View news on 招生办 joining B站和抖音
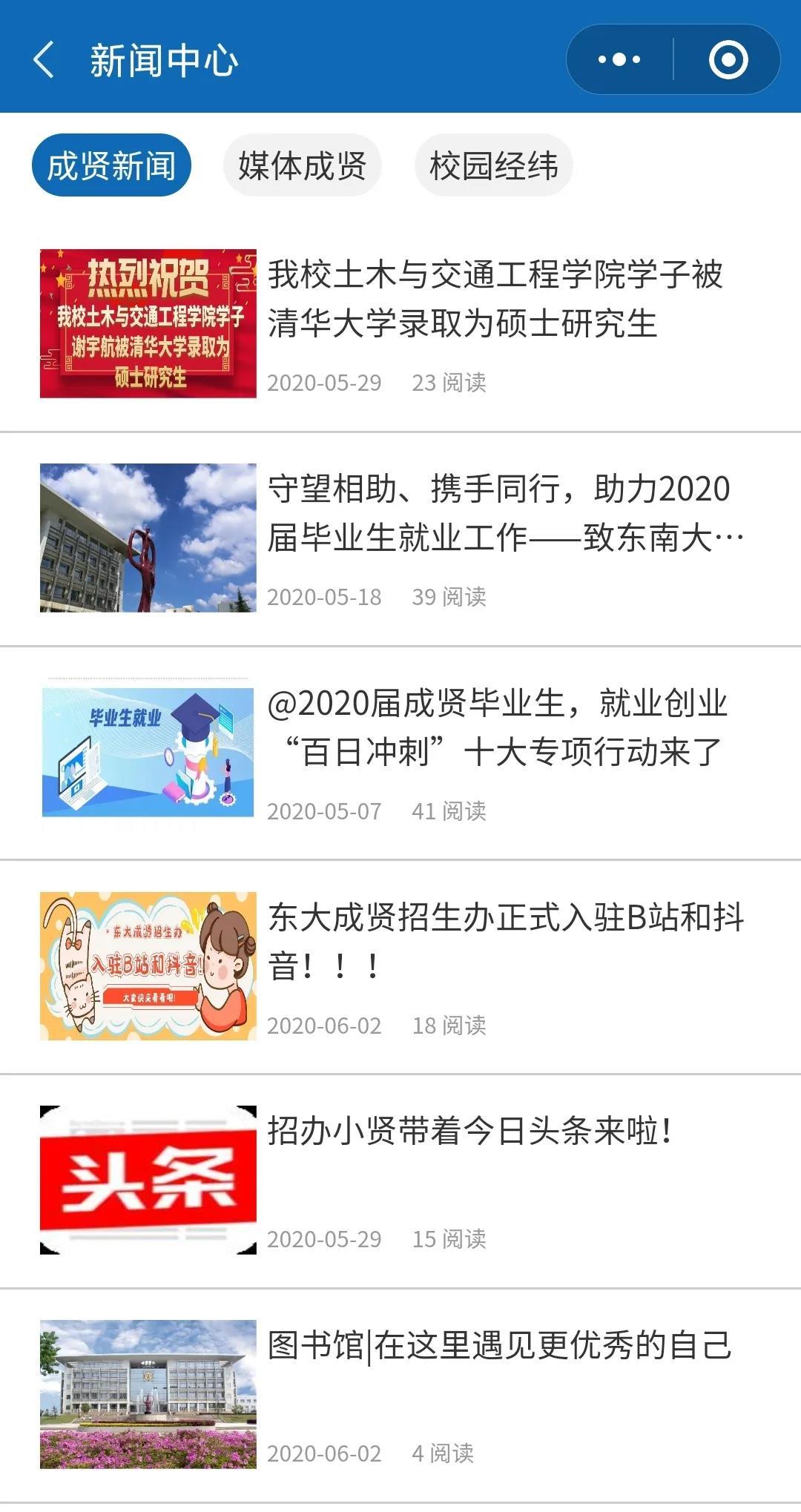 (x=504, y=942)
